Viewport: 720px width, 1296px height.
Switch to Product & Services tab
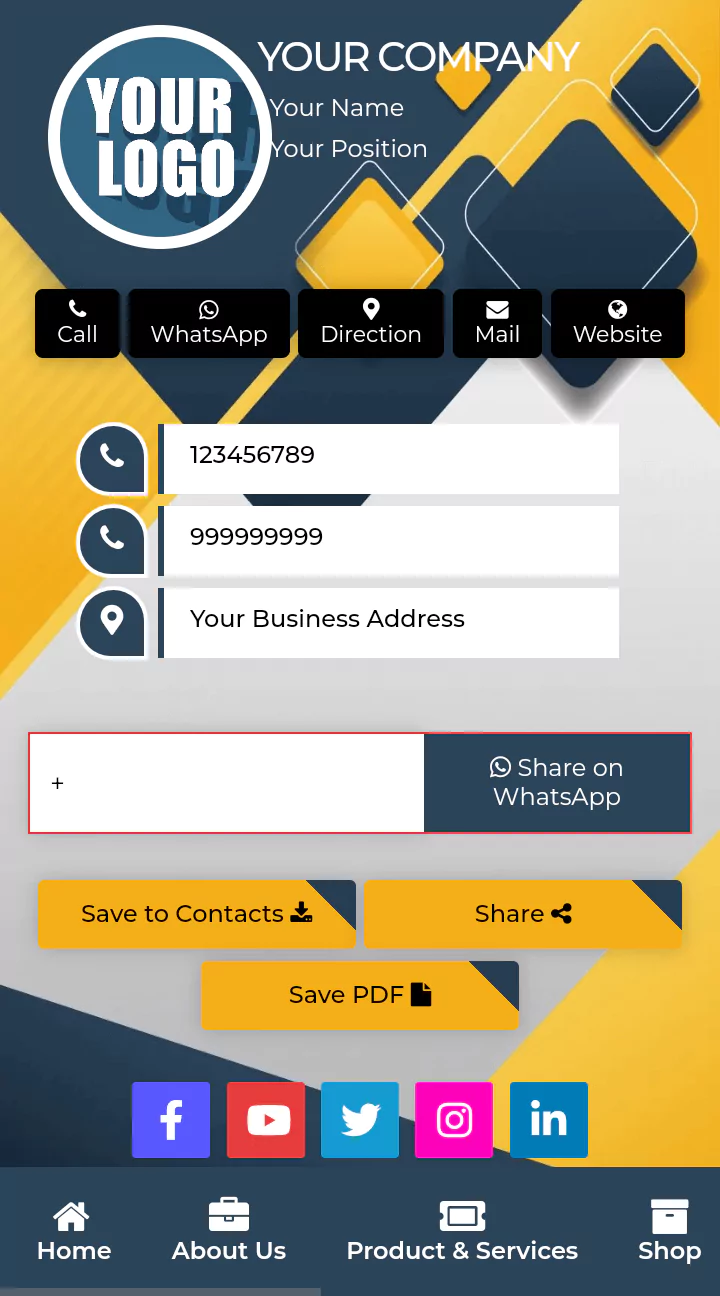click(x=462, y=1232)
